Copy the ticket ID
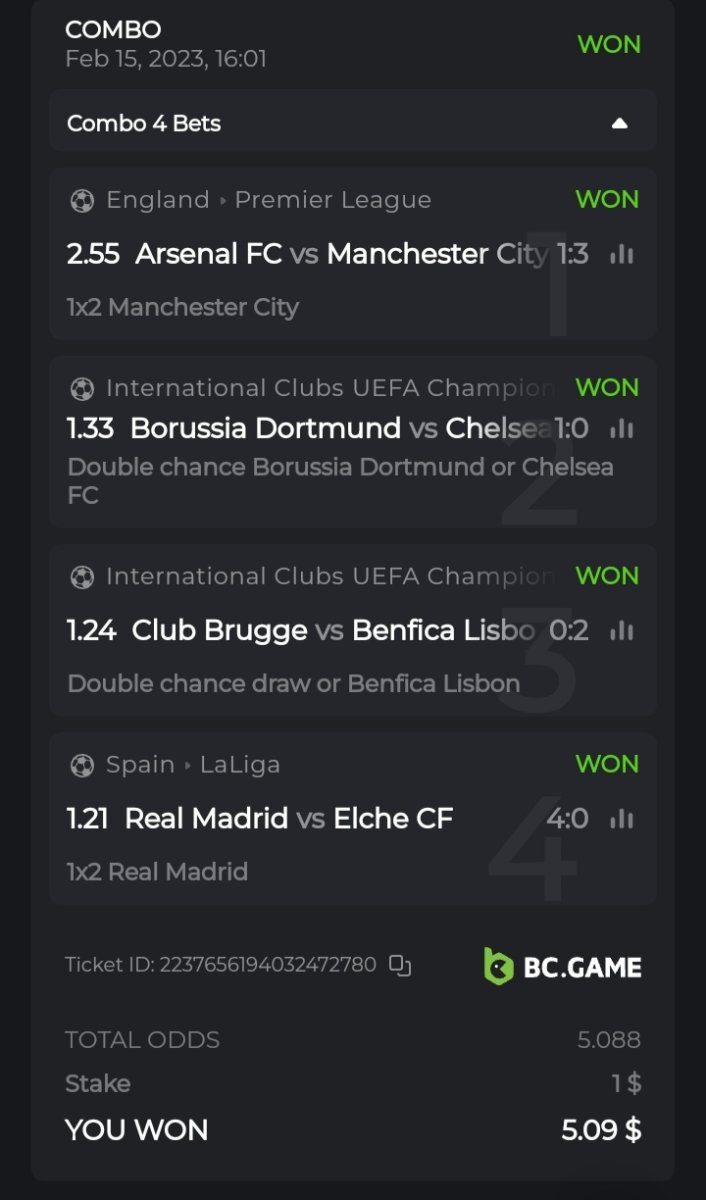 pos(400,965)
